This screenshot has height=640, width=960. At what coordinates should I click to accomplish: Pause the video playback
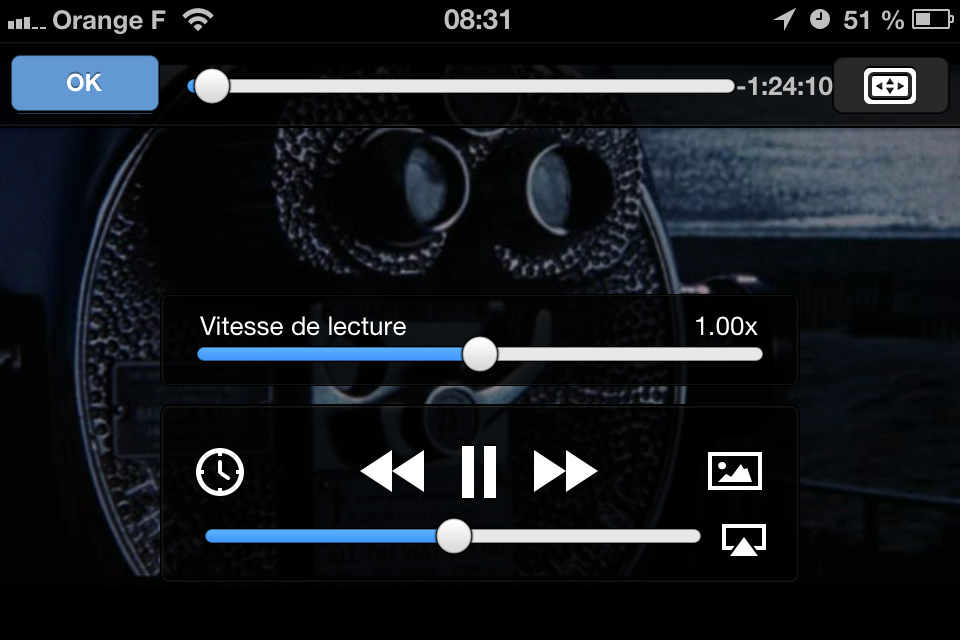pos(479,472)
